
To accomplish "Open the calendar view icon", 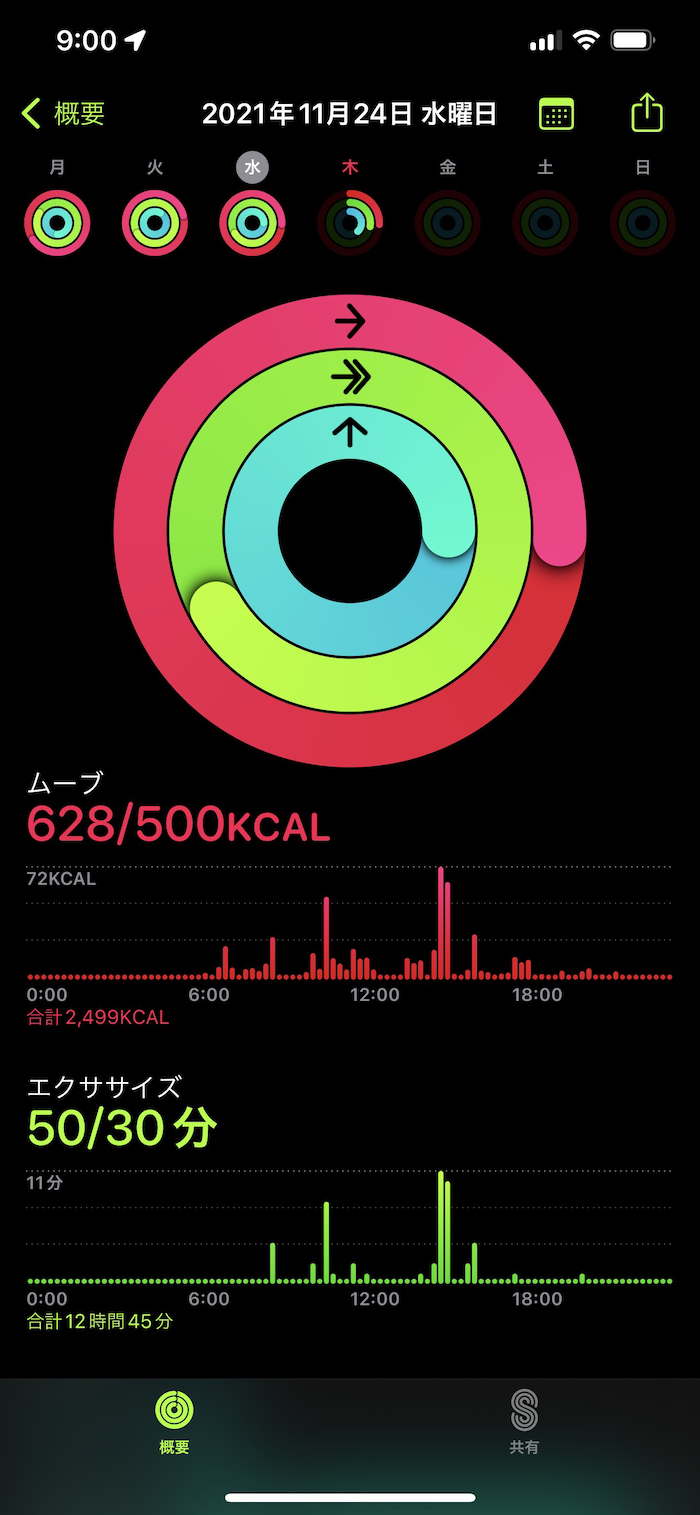I will click(556, 114).
